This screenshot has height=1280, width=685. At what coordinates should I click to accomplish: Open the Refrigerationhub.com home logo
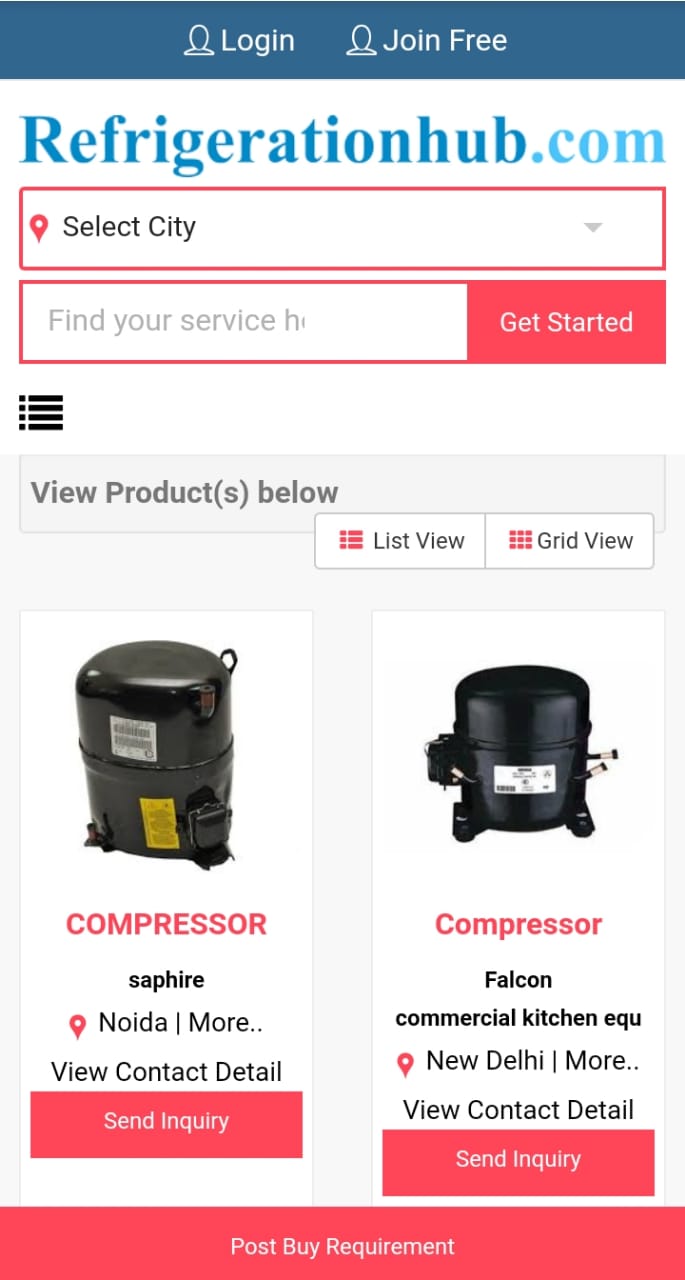(x=342, y=141)
